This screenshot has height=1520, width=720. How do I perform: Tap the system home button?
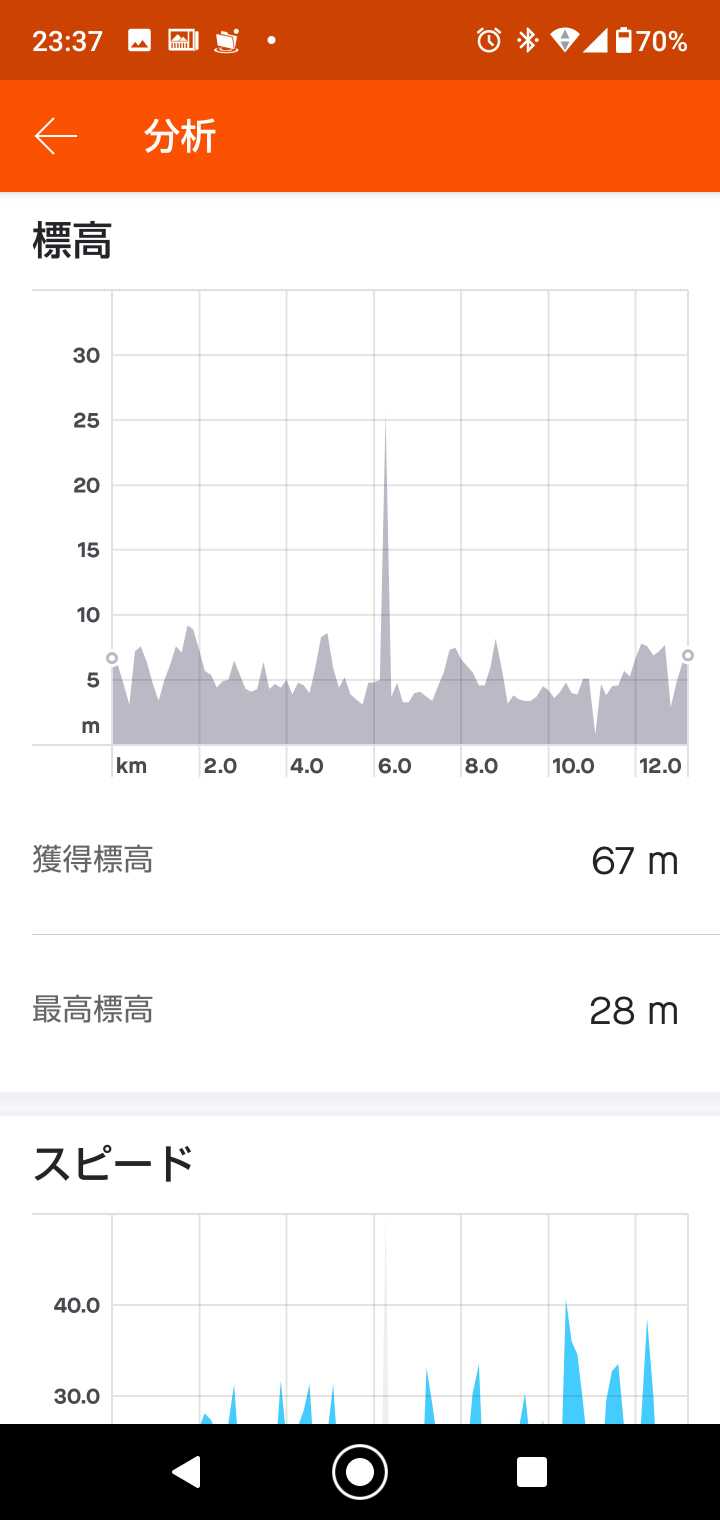tap(360, 1472)
